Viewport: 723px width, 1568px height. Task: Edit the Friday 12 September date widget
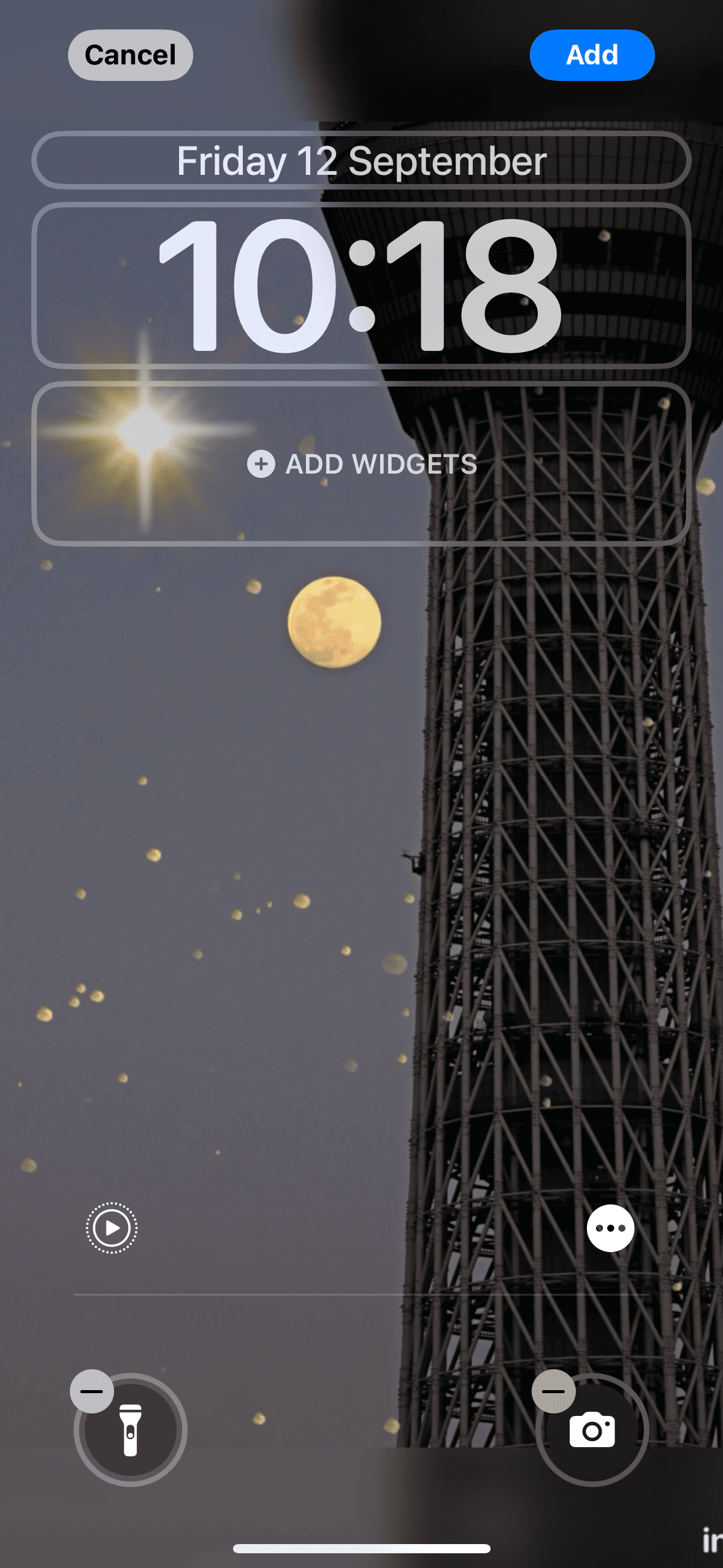(x=361, y=161)
